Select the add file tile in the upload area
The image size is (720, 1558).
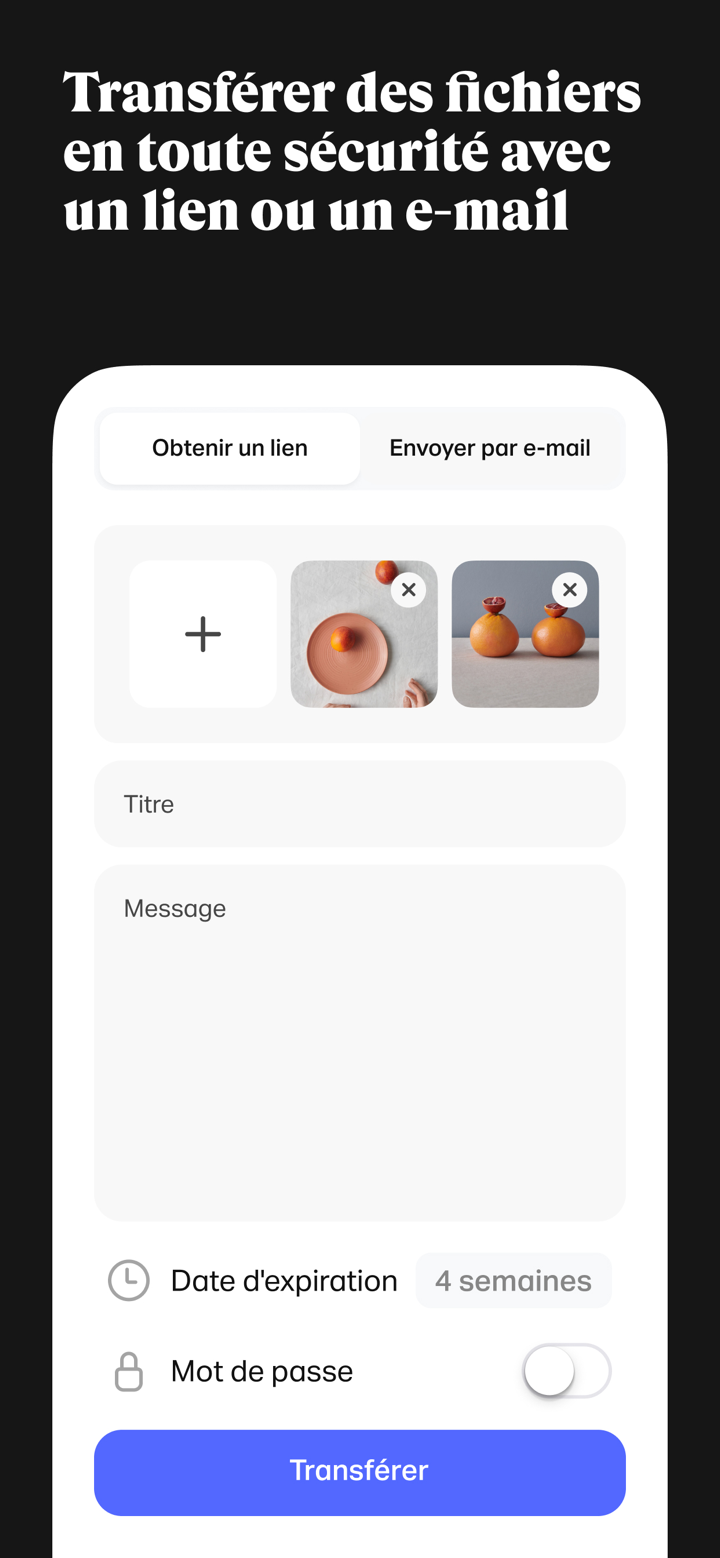pyautogui.click(x=202, y=633)
